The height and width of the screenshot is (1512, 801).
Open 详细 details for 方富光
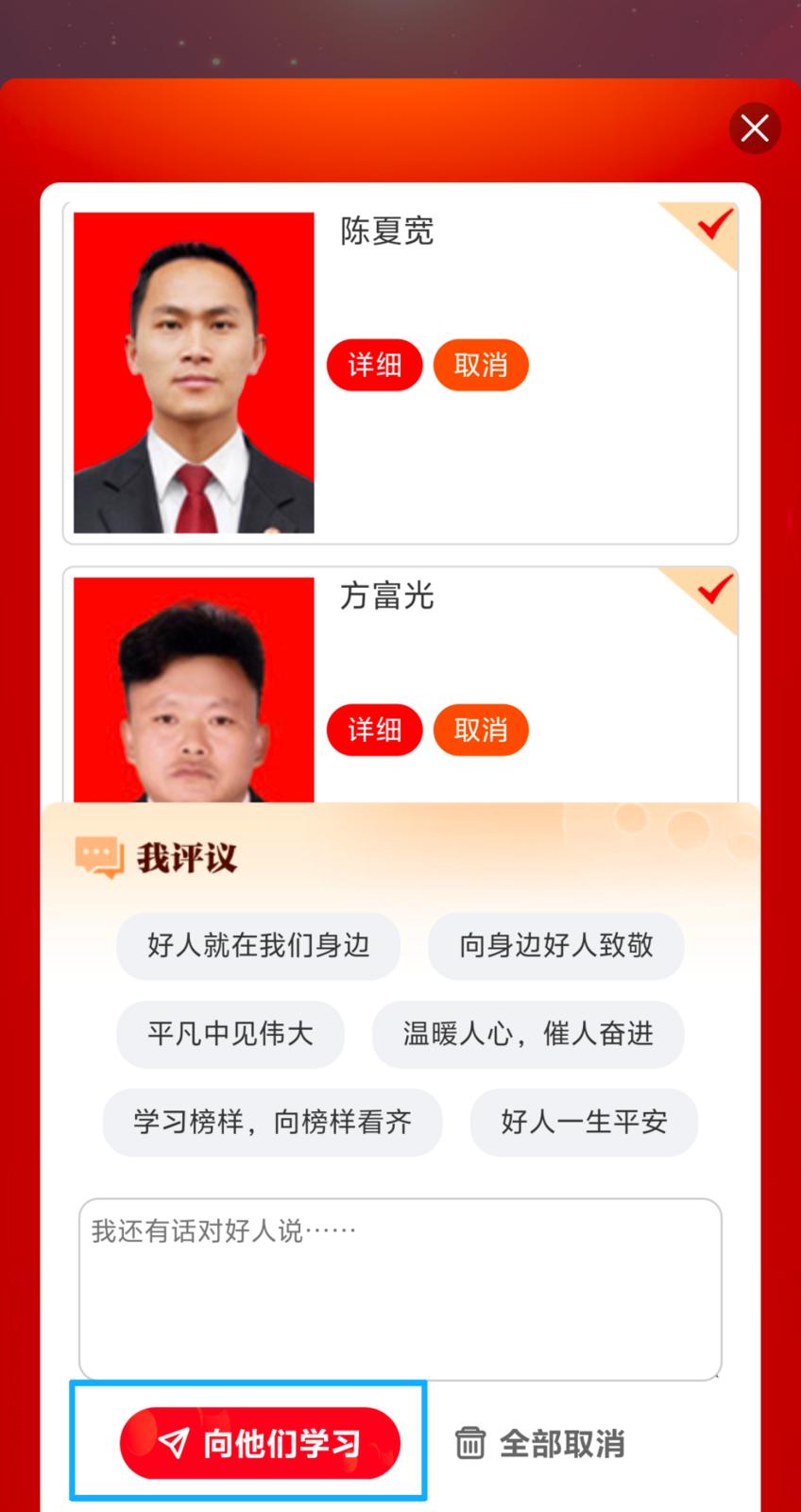(x=374, y=730)
